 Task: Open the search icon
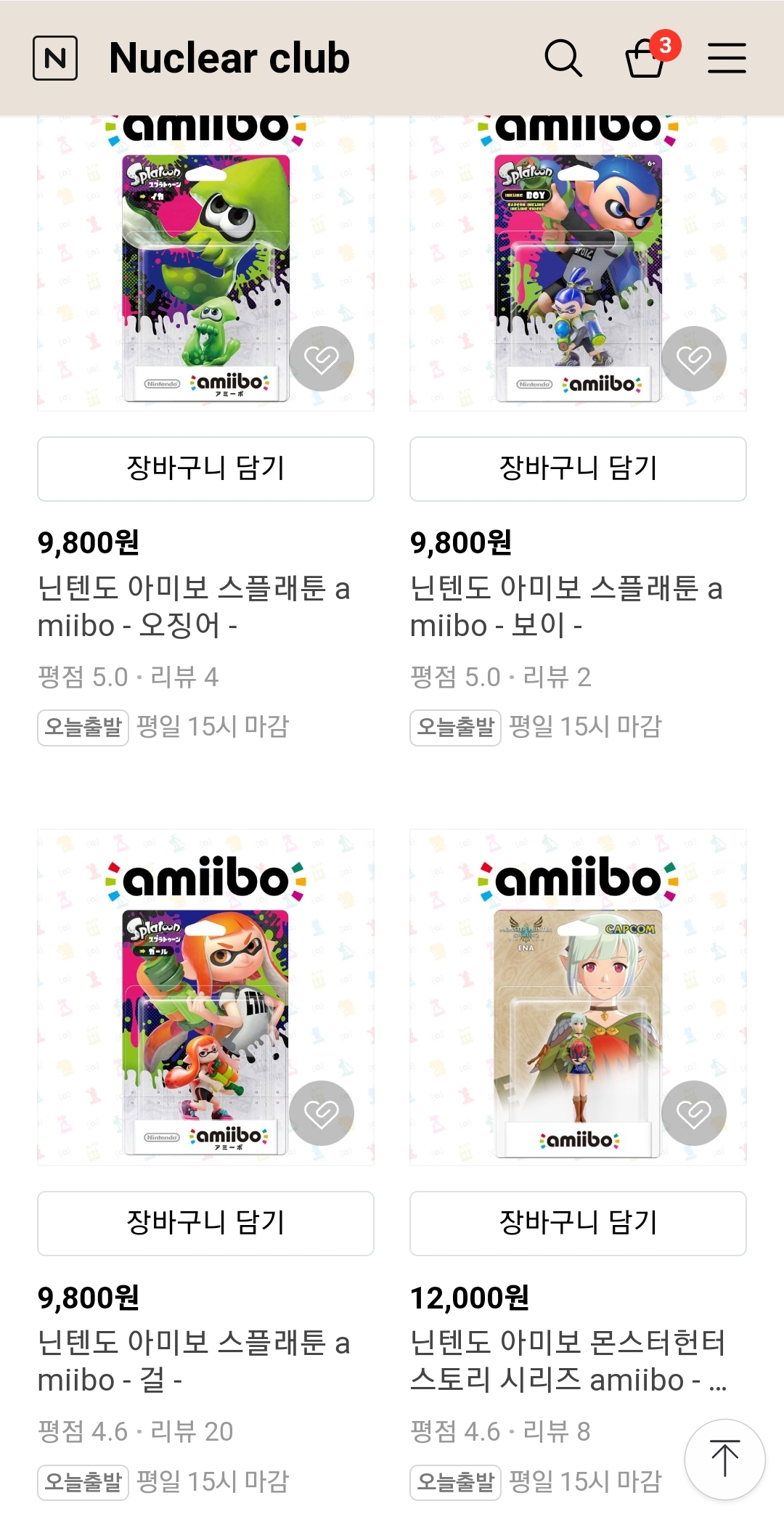point(563,58)
